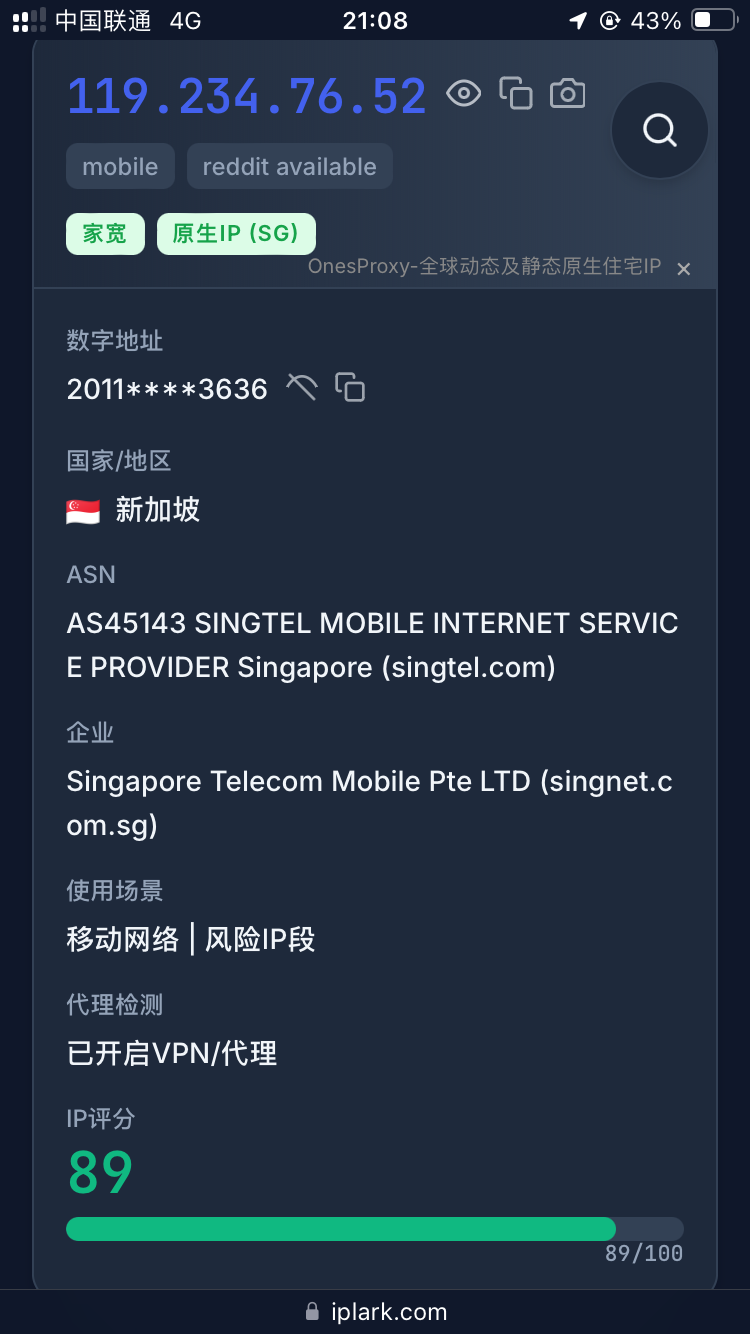Toggle the eye icon to hide 119.234.76.52
Viewport: 750px width, 1334px height.
click(463, 93)
